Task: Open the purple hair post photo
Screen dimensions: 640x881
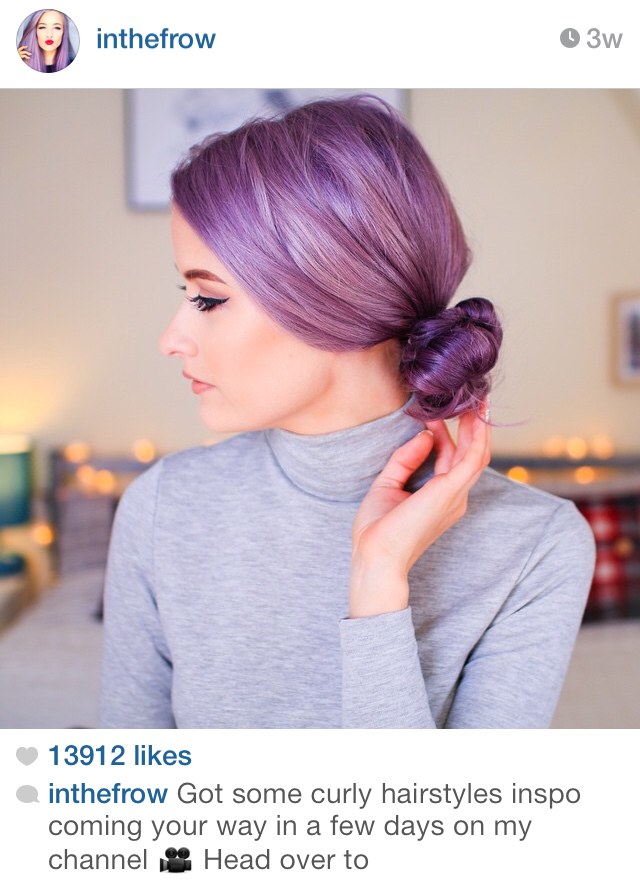Action: click(320, 408)
